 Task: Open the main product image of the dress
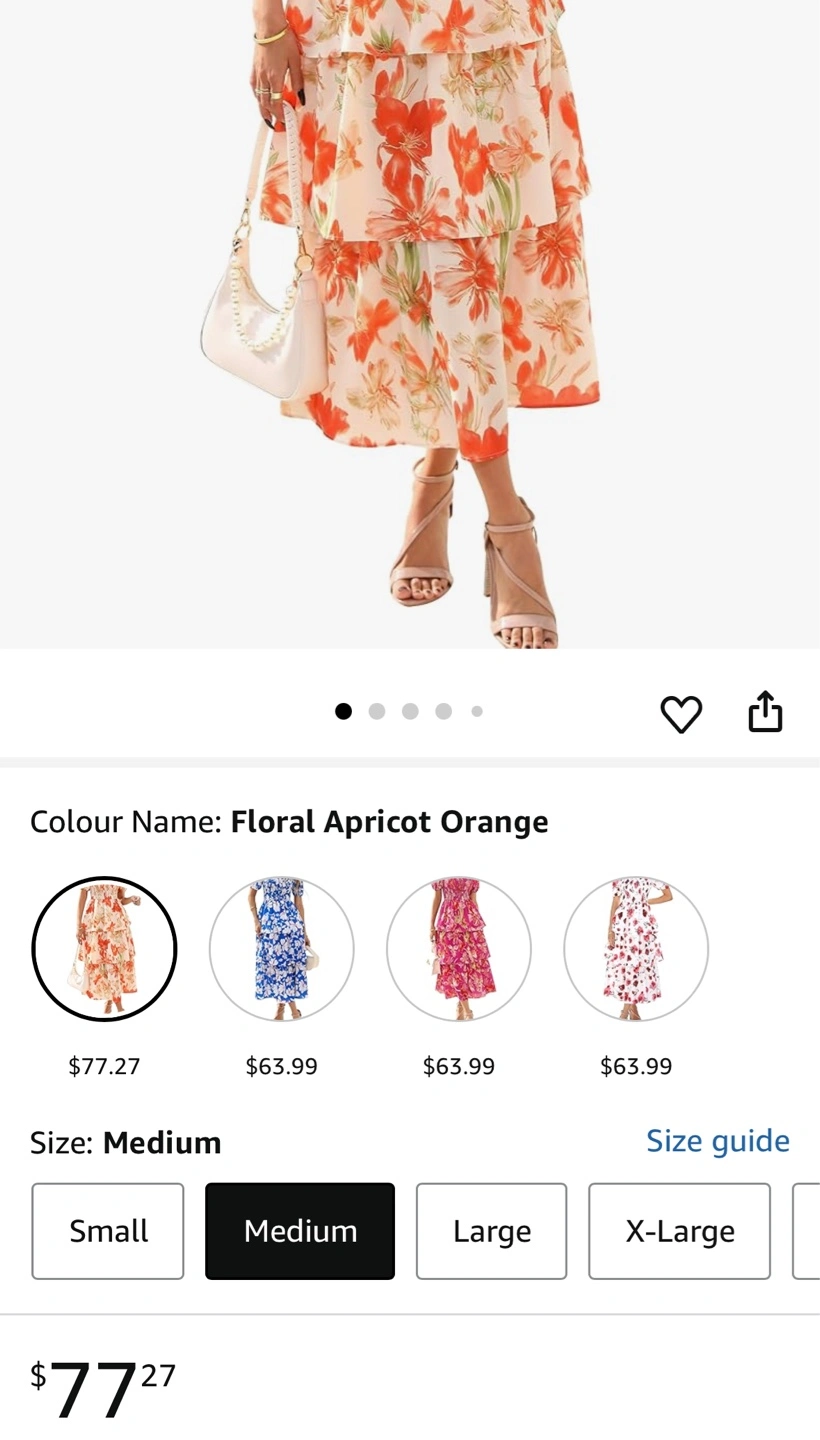click(x=410, y=324)
